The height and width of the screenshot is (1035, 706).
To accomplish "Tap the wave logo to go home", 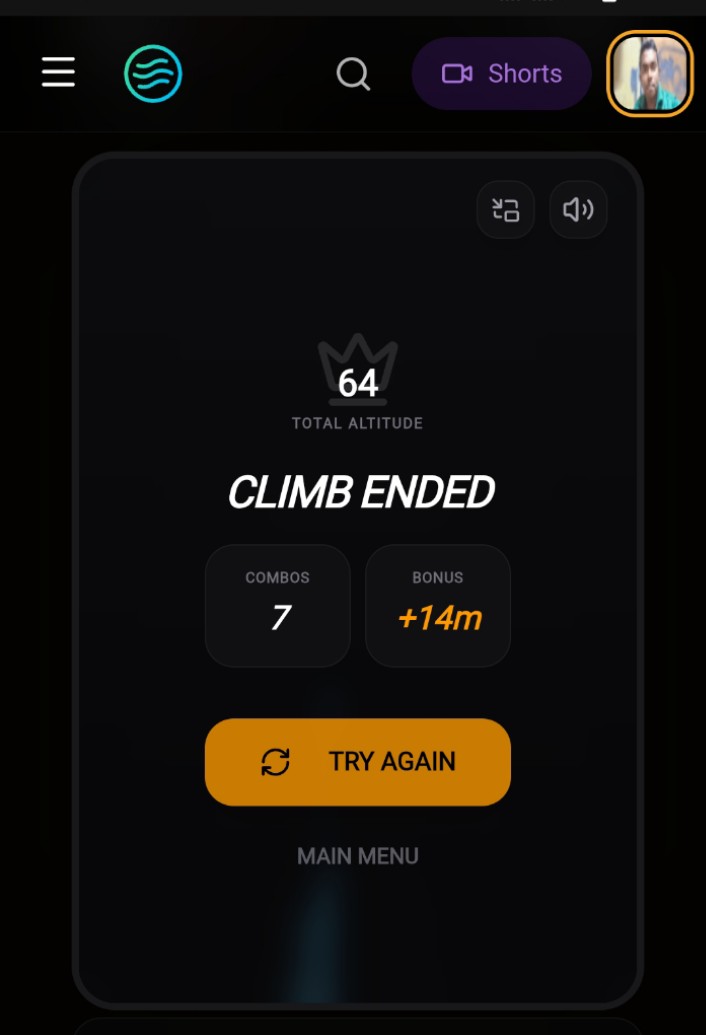I will [153, 74].
